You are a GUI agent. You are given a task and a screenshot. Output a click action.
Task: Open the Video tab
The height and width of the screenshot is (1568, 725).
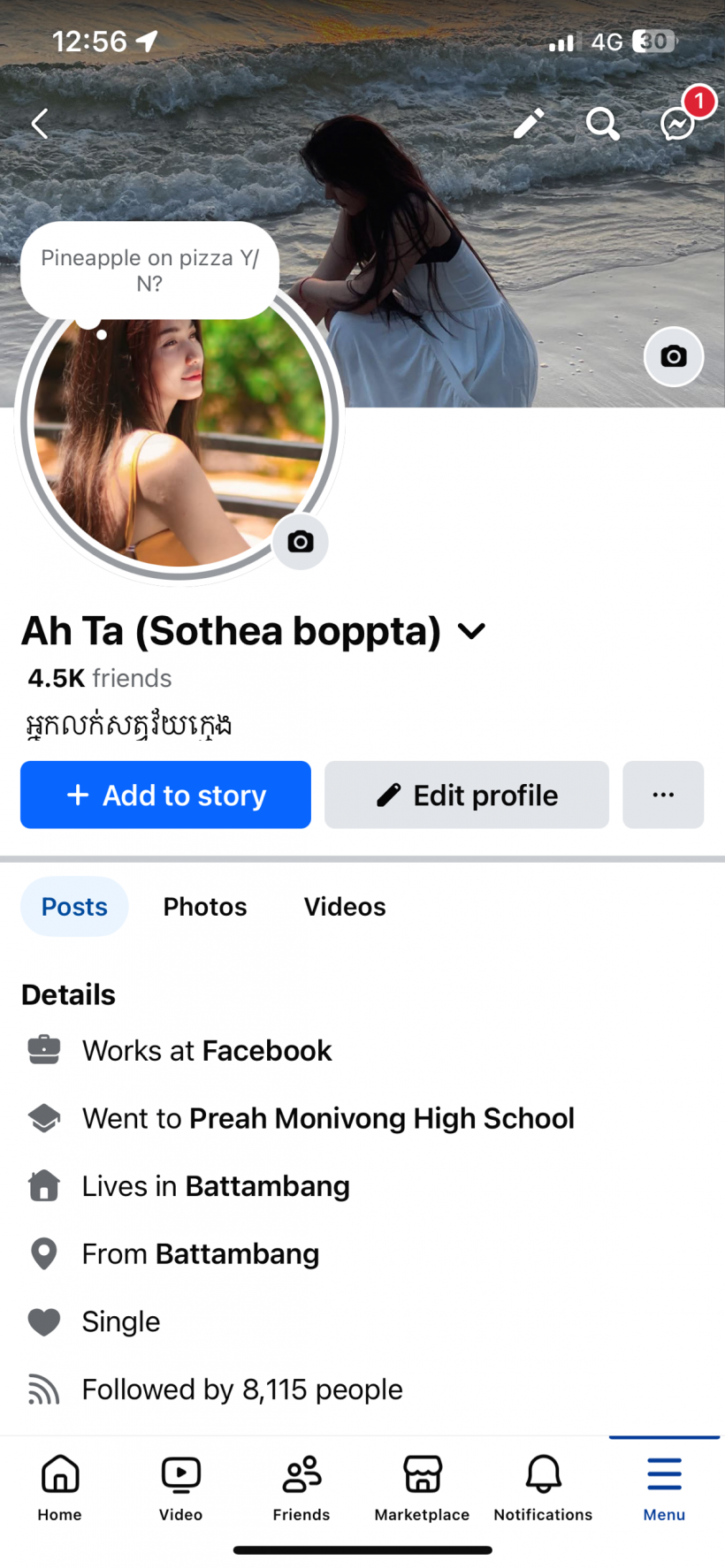(x=180, y=1487)
